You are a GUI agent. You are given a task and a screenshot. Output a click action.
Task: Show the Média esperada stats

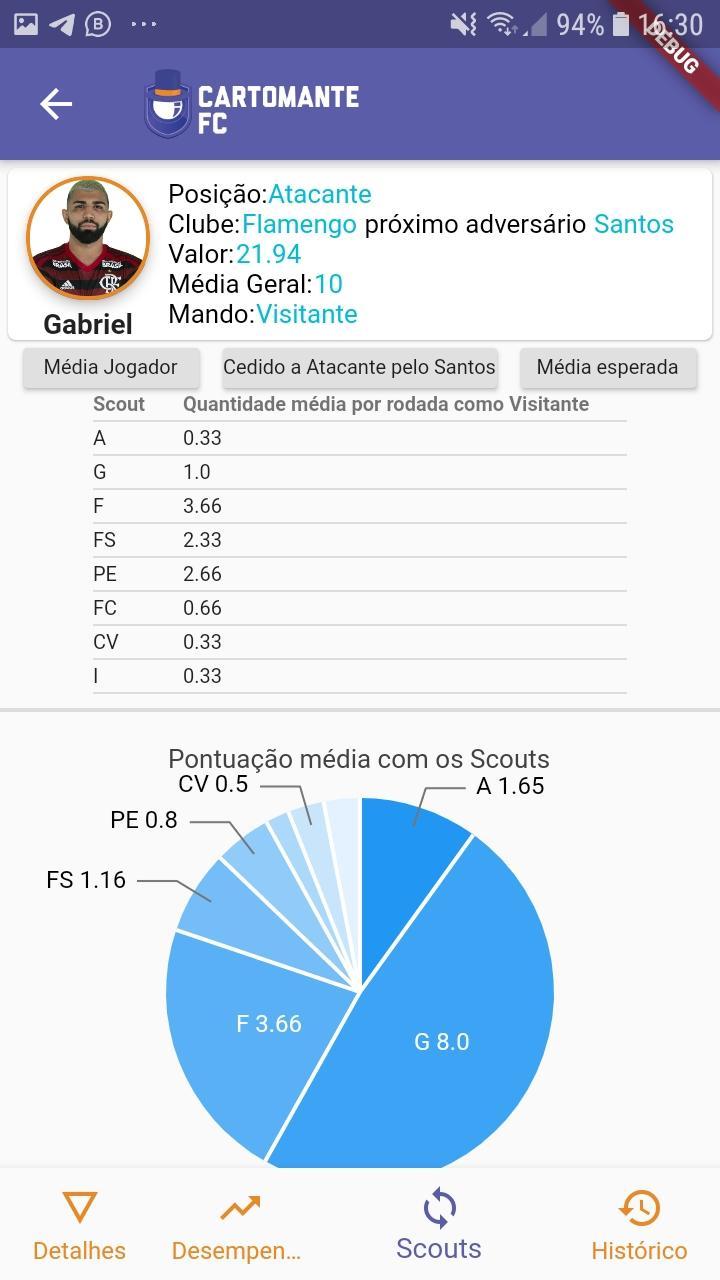tap(608, 367)
